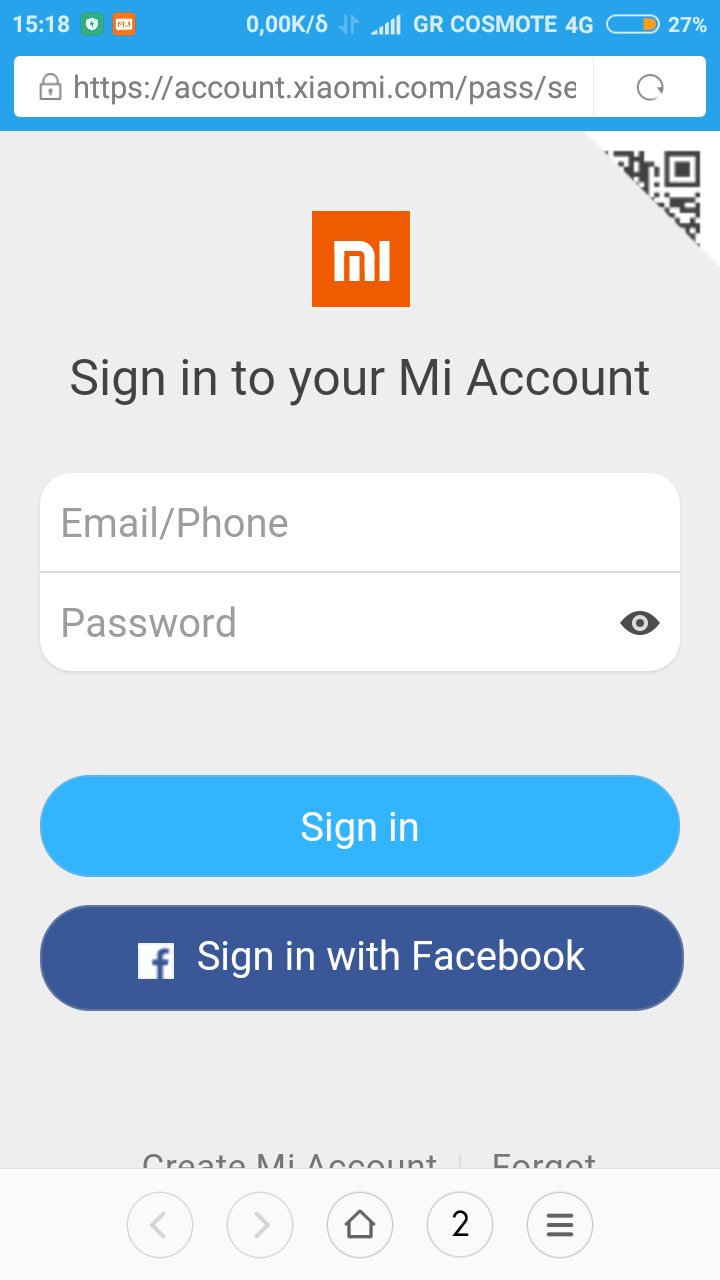Focus the Password field
This screenshot has height=1280, width=720.
(x=320, y=623)
